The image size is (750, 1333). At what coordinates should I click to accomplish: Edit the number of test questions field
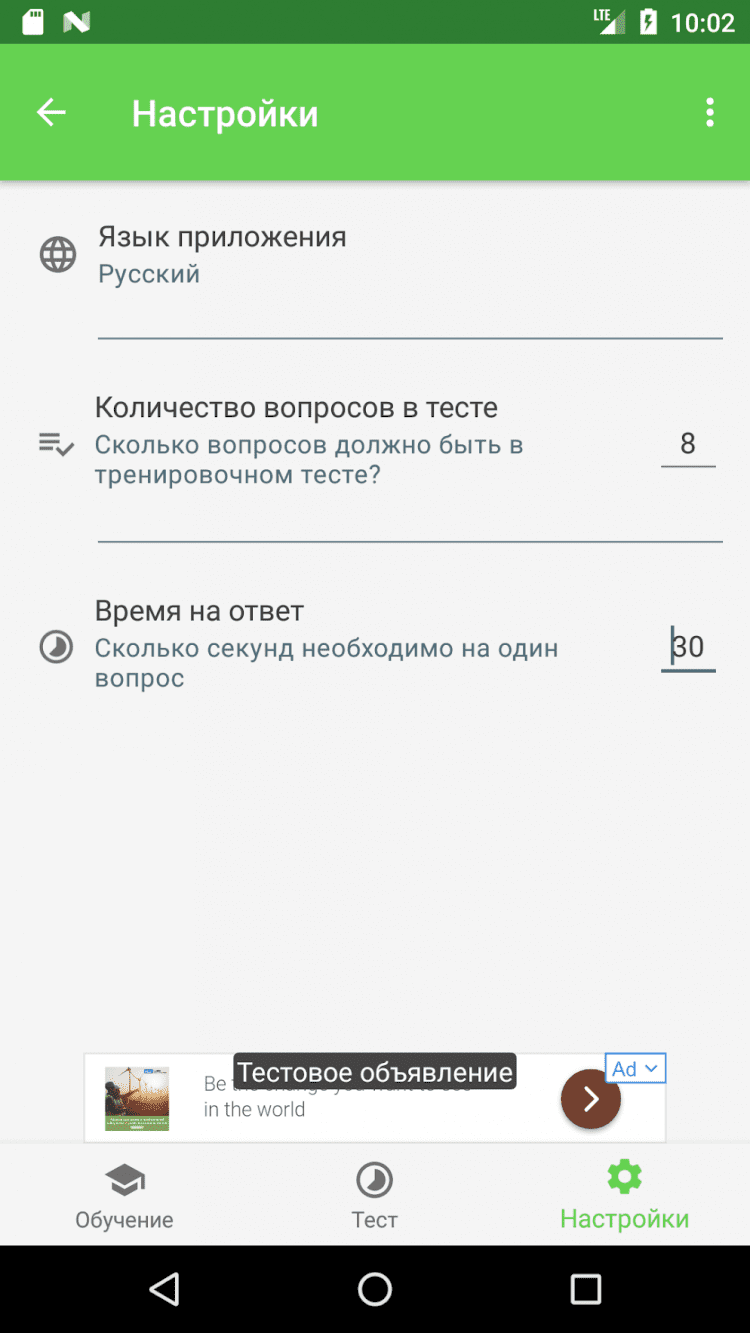pyautogui.click(x=688, y=444)
